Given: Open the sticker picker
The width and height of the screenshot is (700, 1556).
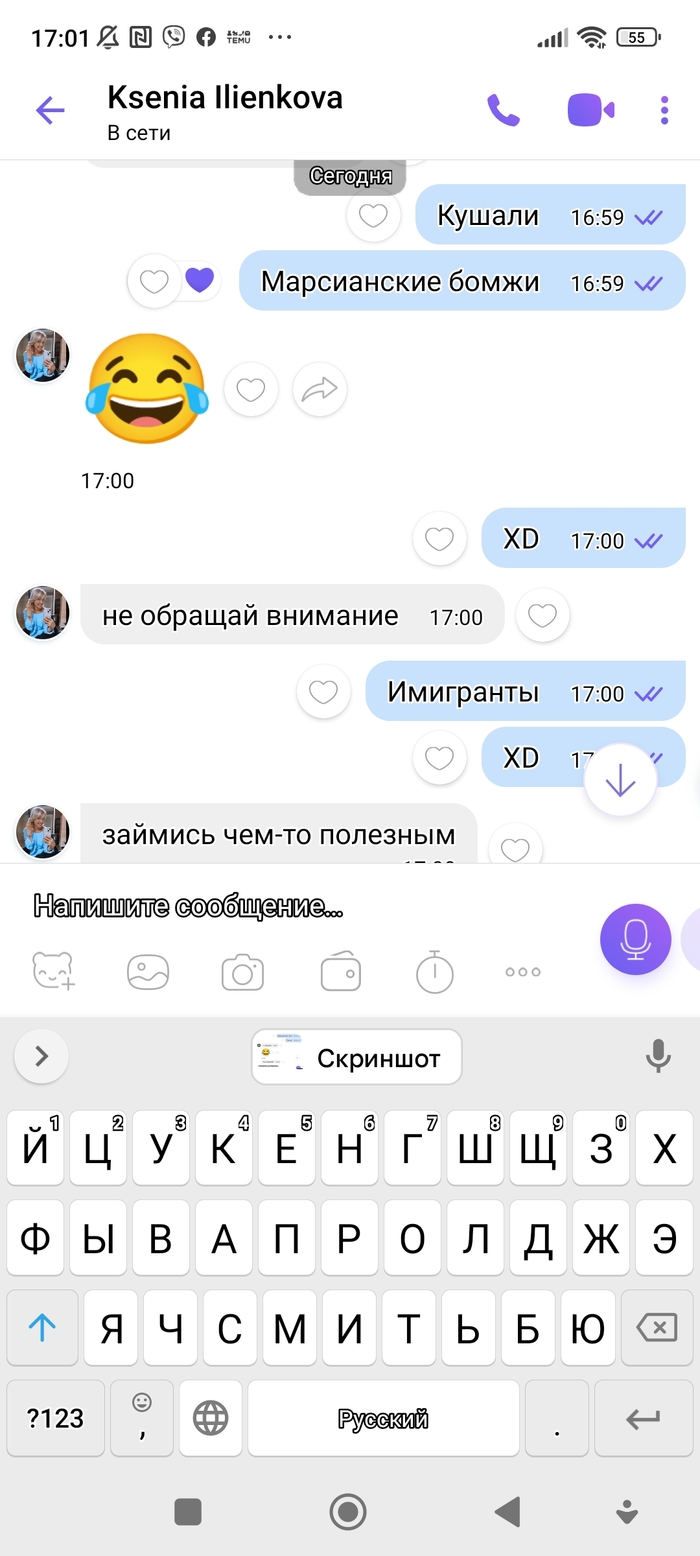Looking at the screenshot, I should [x=54, y=972].
